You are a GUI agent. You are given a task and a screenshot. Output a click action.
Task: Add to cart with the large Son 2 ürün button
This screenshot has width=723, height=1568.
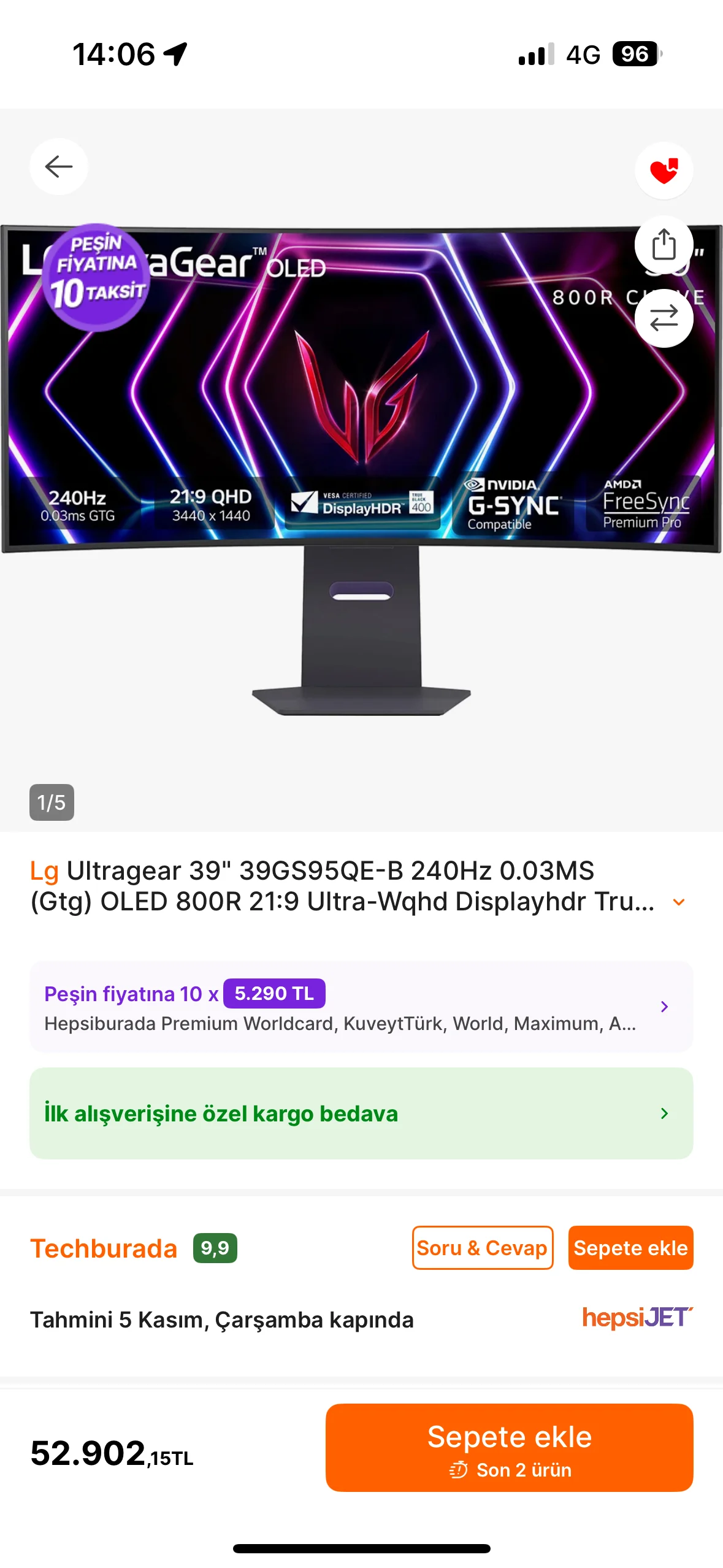(509, 1447)
